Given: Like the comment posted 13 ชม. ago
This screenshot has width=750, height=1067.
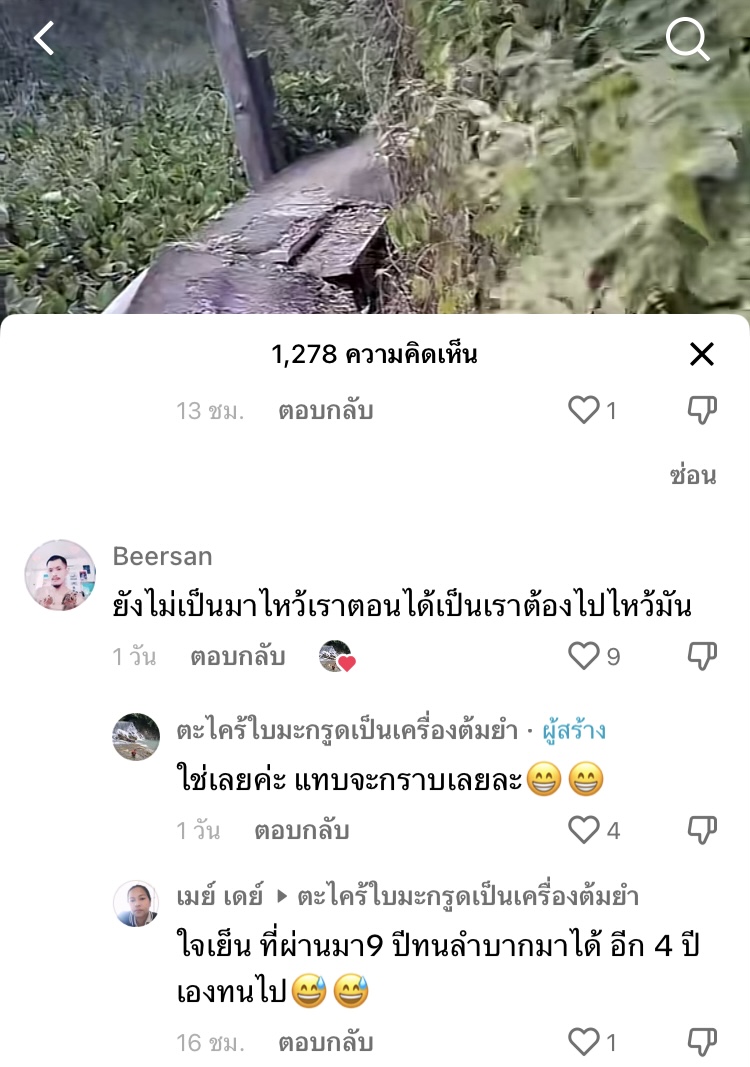Looking at the screenshot, I should click(x=584, y=410).
